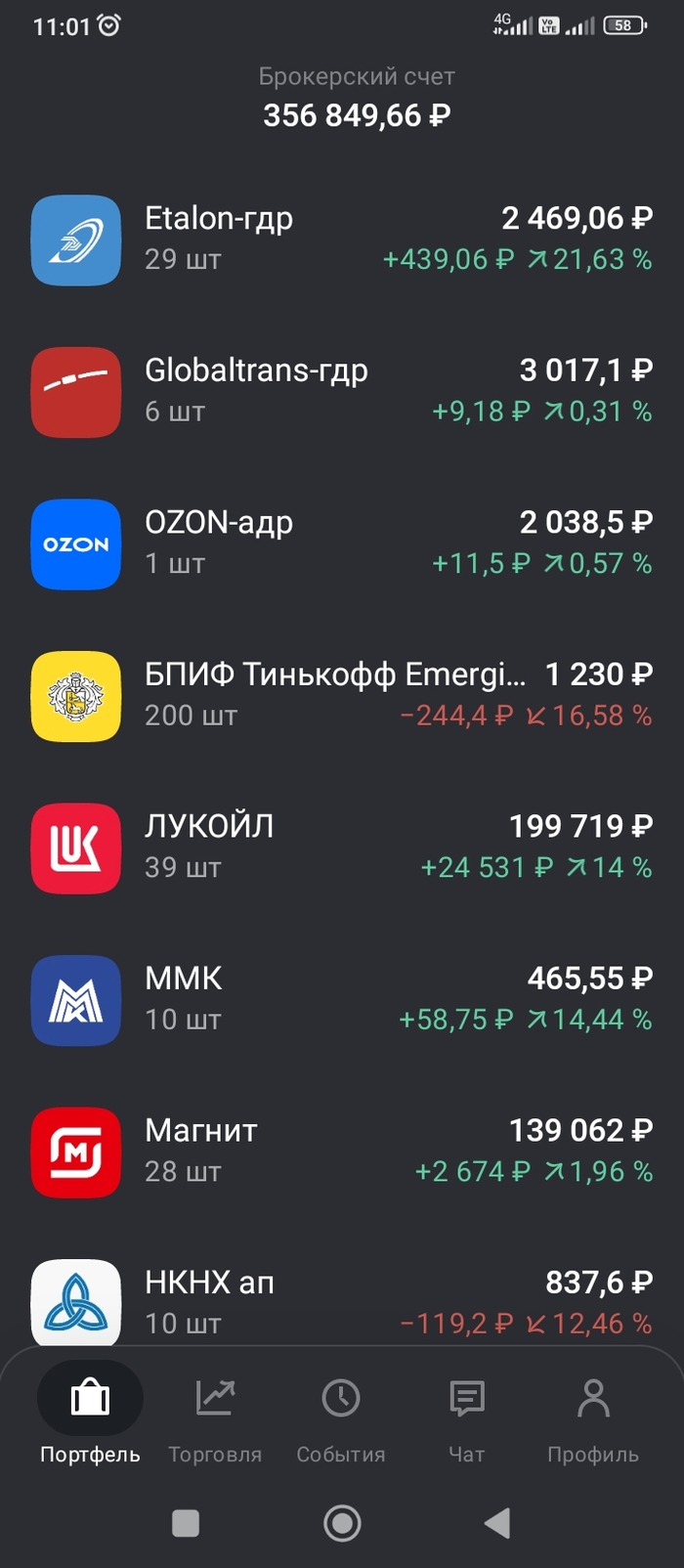This screenshot has height=1568, width=684.
Task: Open the Etalon-гдр position
Action: (x=342, y=240)
